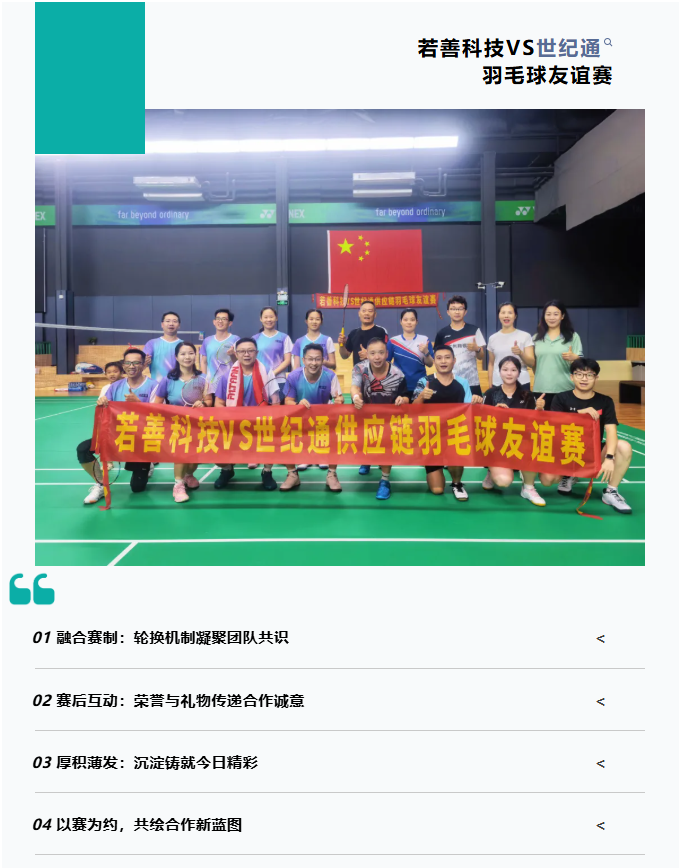Expand section 02 赛后互动
Screen dimensions: 681x868
(x=600, y=701)
